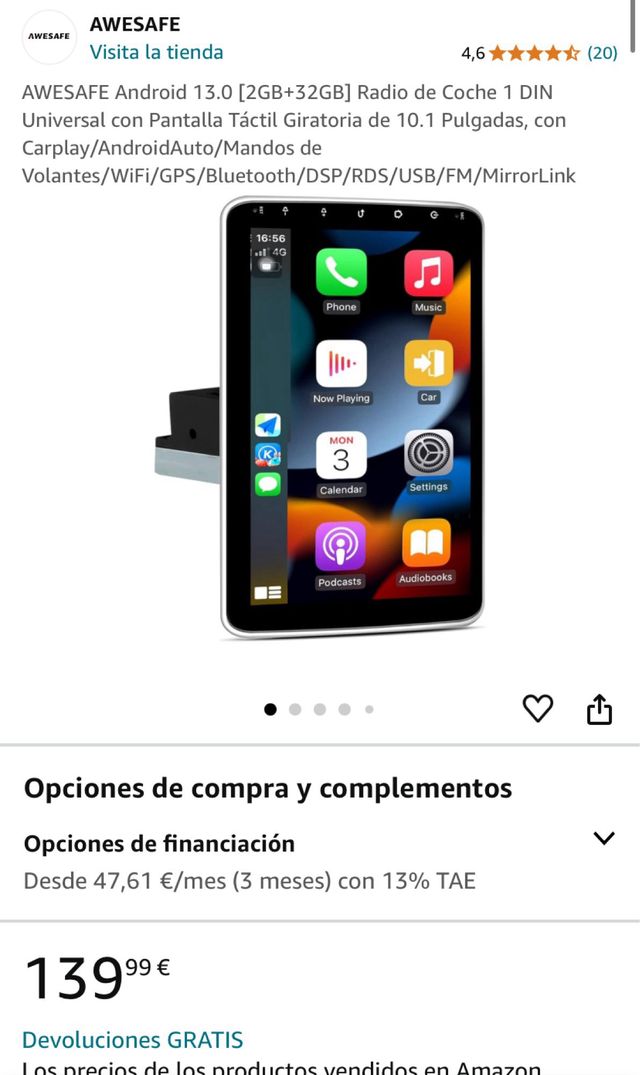The image size is (640, 1075).
Task: Expand Opciones de financiación section
Action: pyautogui.click(x=603, y=839)
